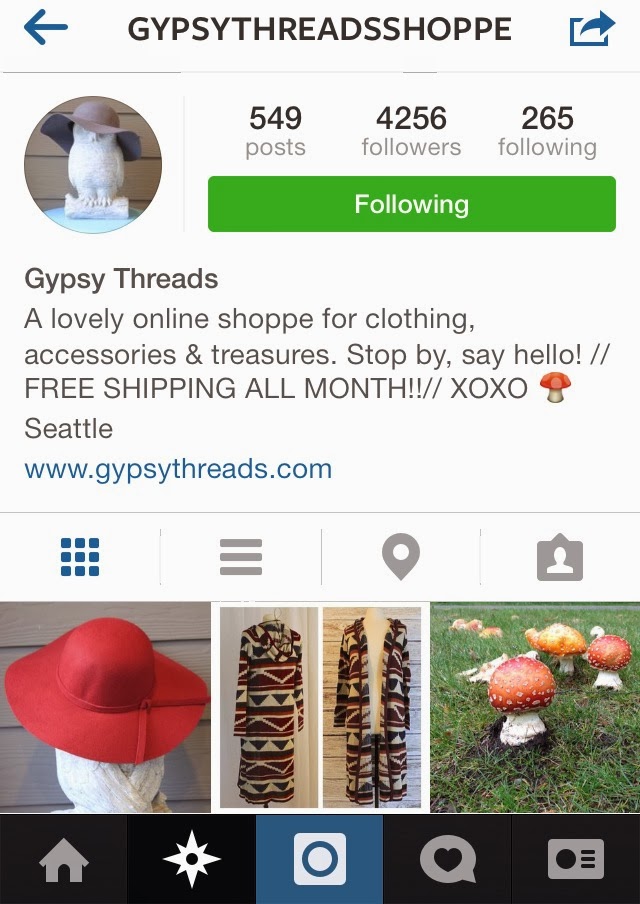
Task: Open the Explore star tab
Action: (191, 860)
